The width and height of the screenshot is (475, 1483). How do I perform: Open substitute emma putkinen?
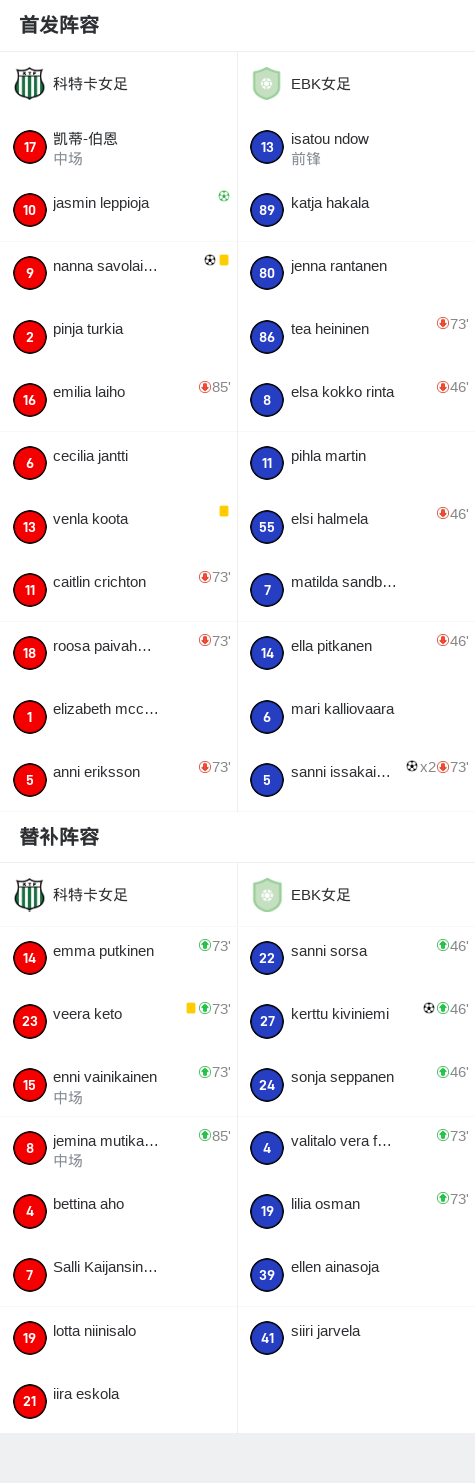(x=118, y=958)
